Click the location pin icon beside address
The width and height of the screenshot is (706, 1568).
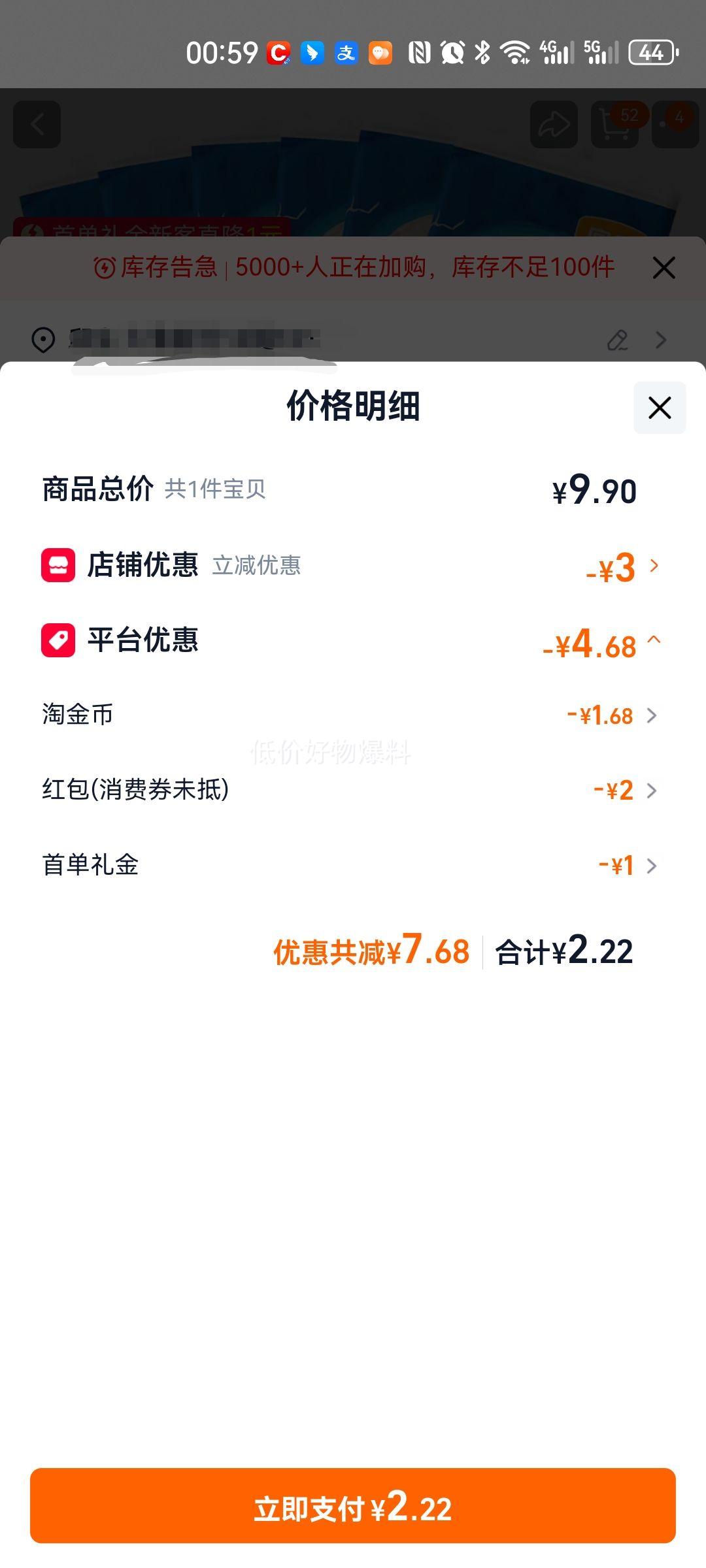point(42,340)
